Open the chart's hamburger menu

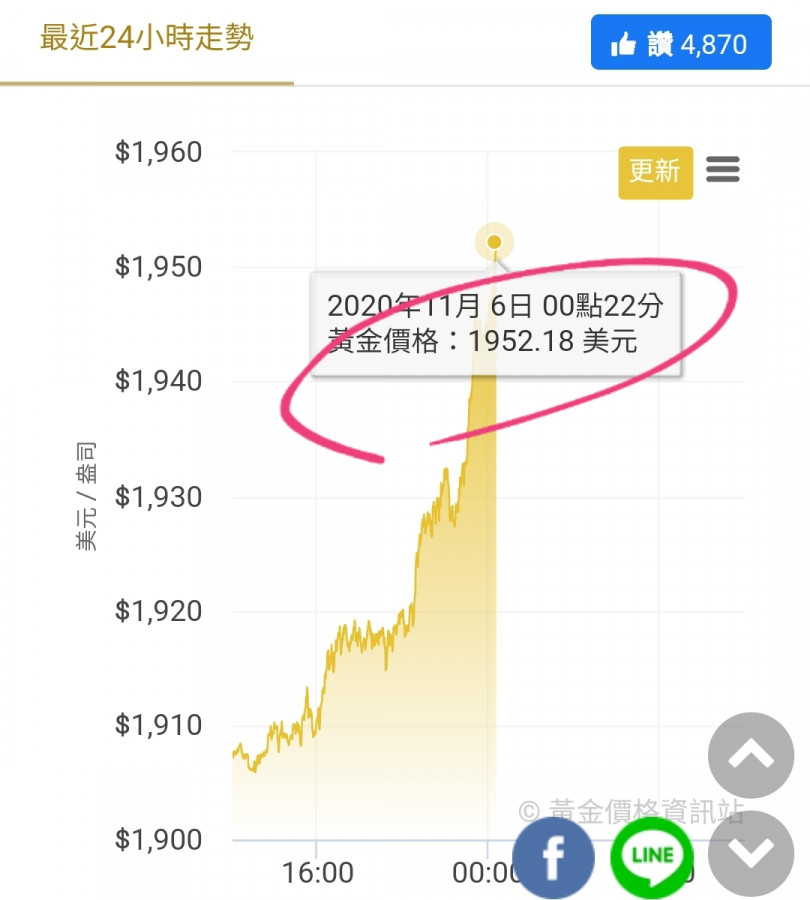(723, 169)
